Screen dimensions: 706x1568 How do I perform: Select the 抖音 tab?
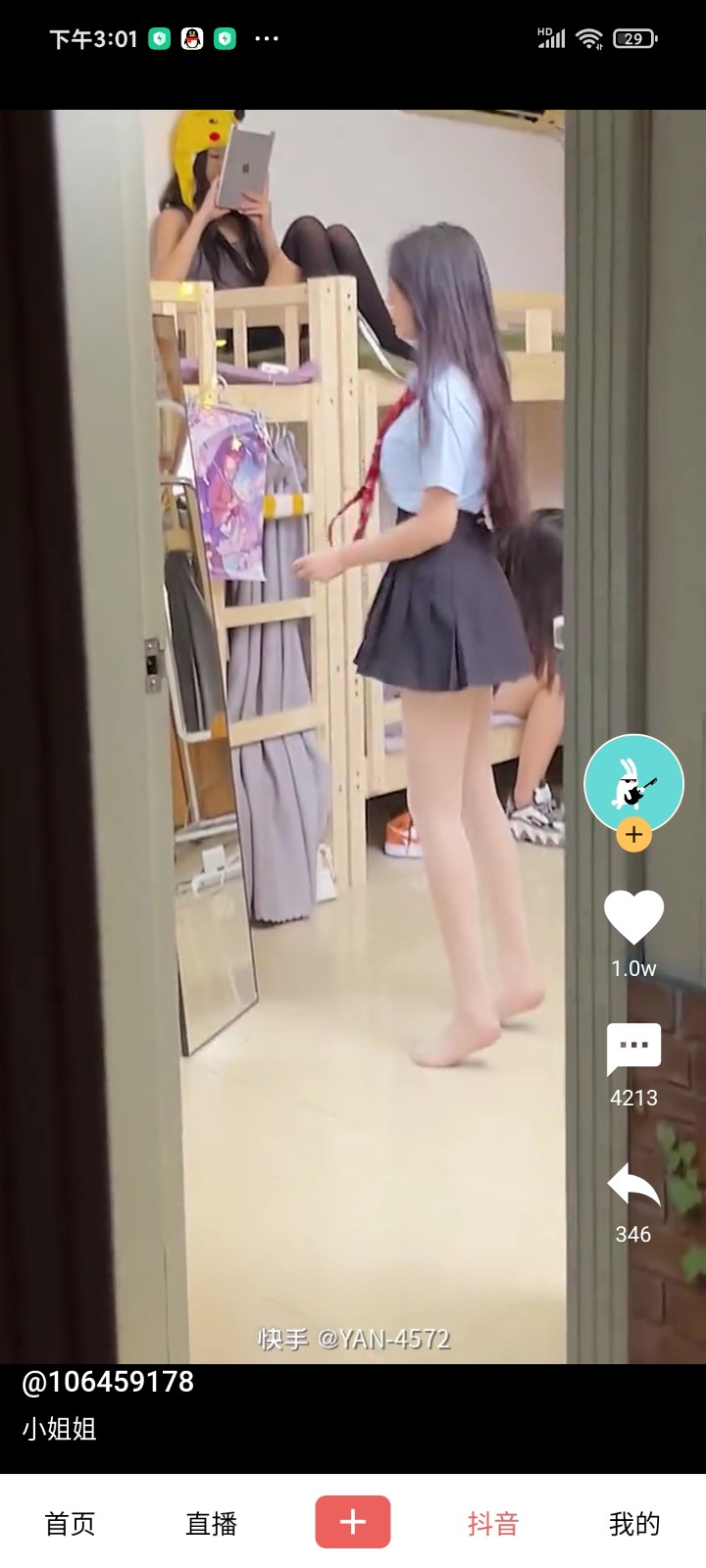click(492, 1523)
